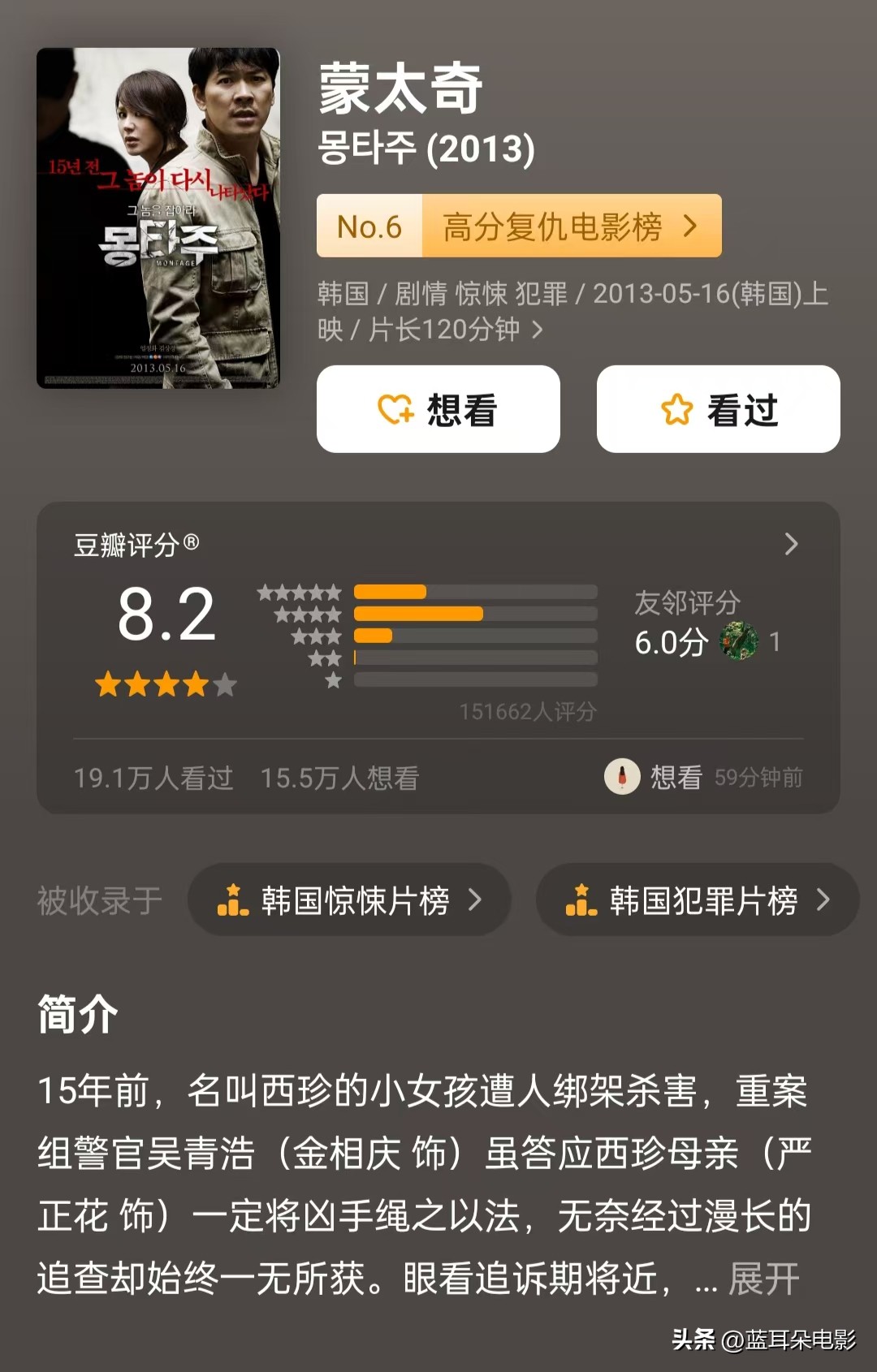Open the 韩国惊悚片榜 list
Image resolution: width=877 pixels, height=1372 pixels.
point(349,900)
